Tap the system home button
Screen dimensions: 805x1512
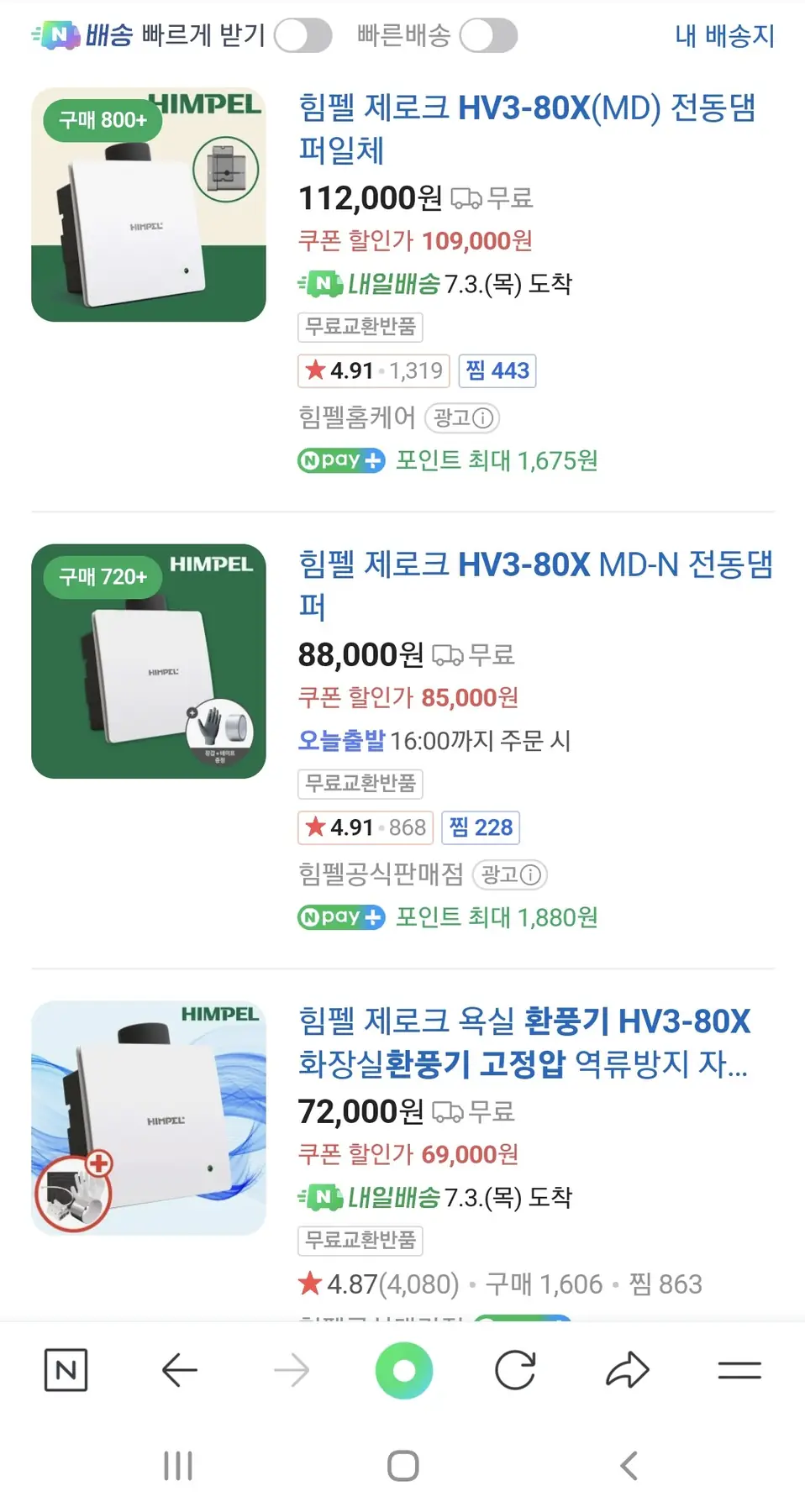point(403,1466)
